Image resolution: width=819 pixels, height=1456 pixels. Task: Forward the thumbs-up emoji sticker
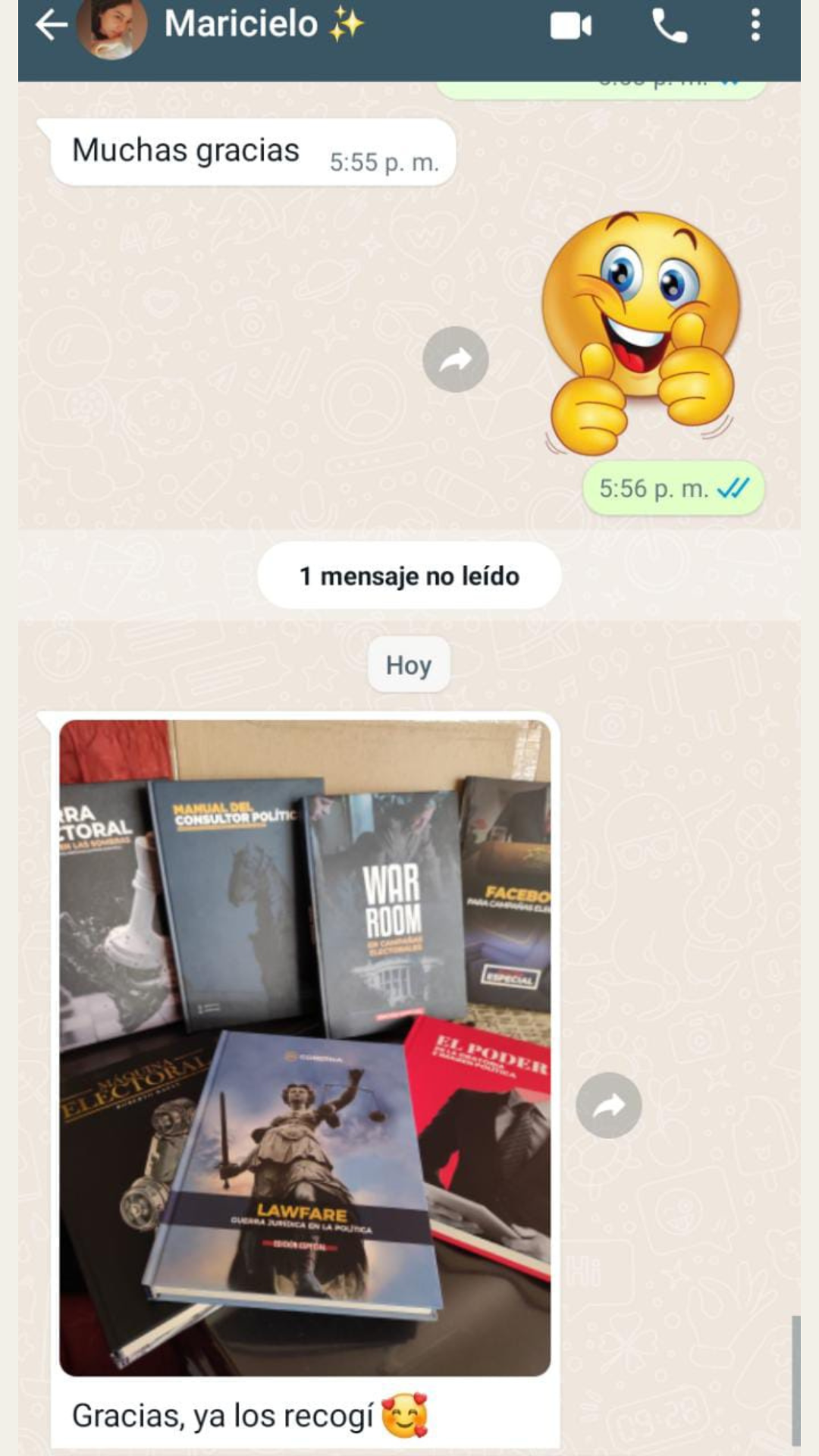[456, 359]
